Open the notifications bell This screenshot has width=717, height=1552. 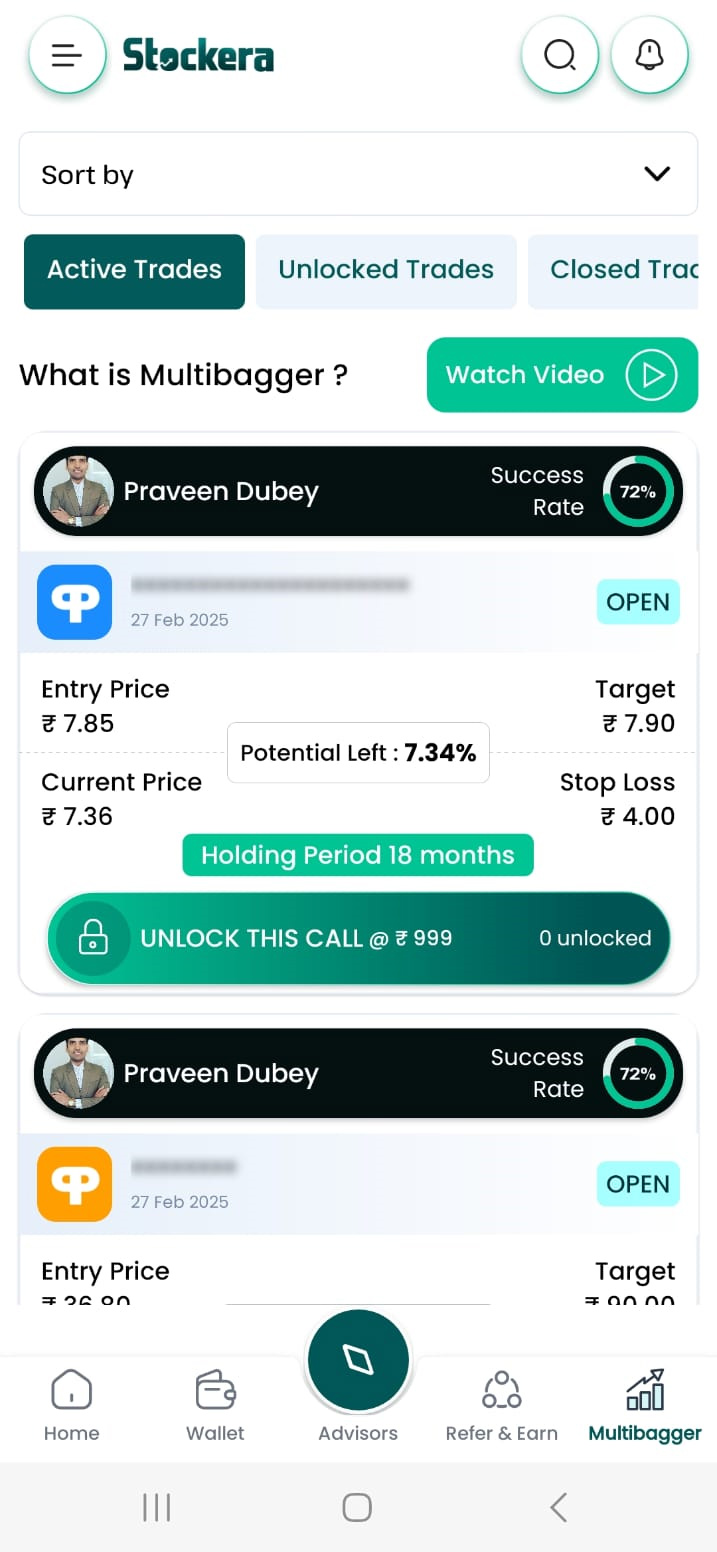click(650, 55)
